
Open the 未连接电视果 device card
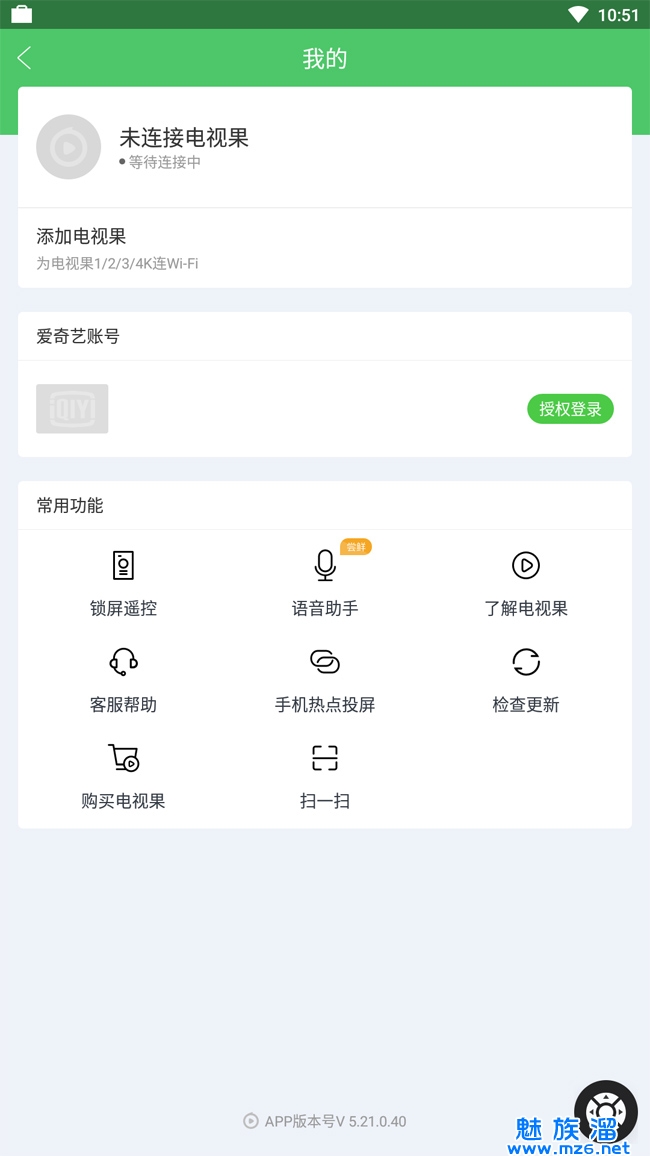point(324,148)
